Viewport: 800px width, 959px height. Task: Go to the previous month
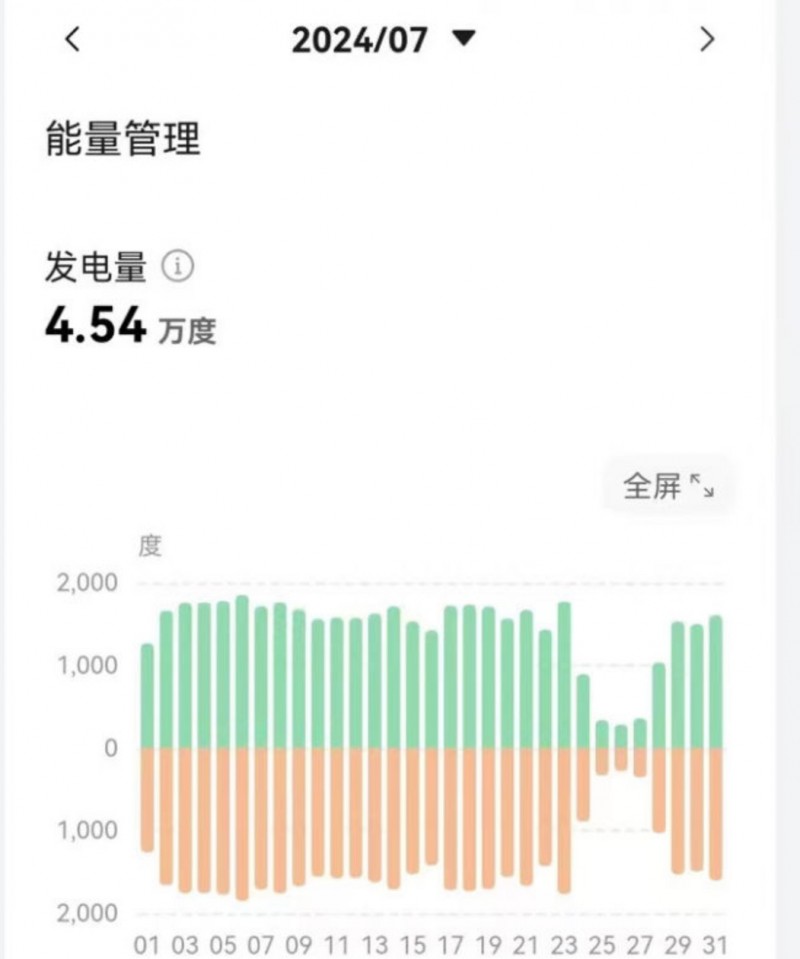coord(71,39)
